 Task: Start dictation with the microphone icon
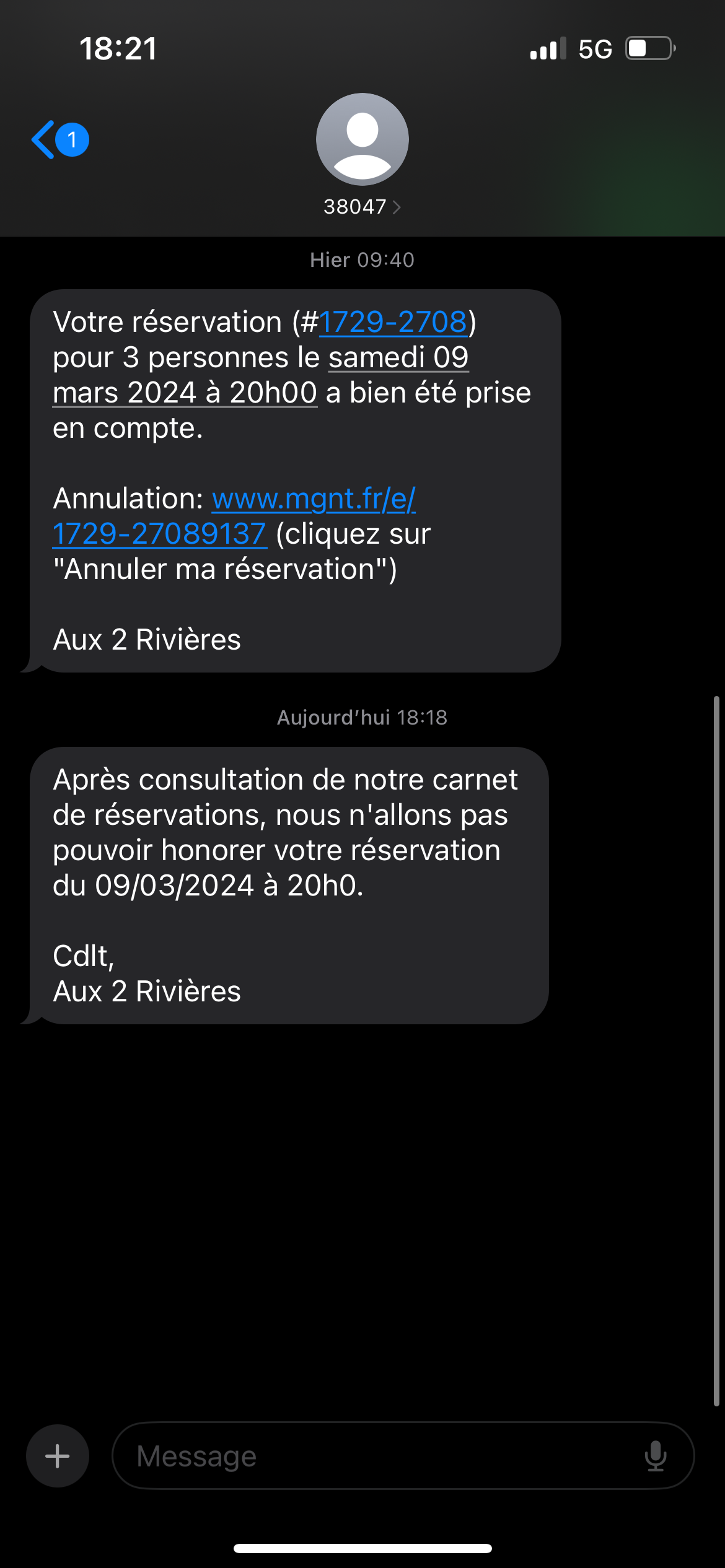pos(656,1456)
